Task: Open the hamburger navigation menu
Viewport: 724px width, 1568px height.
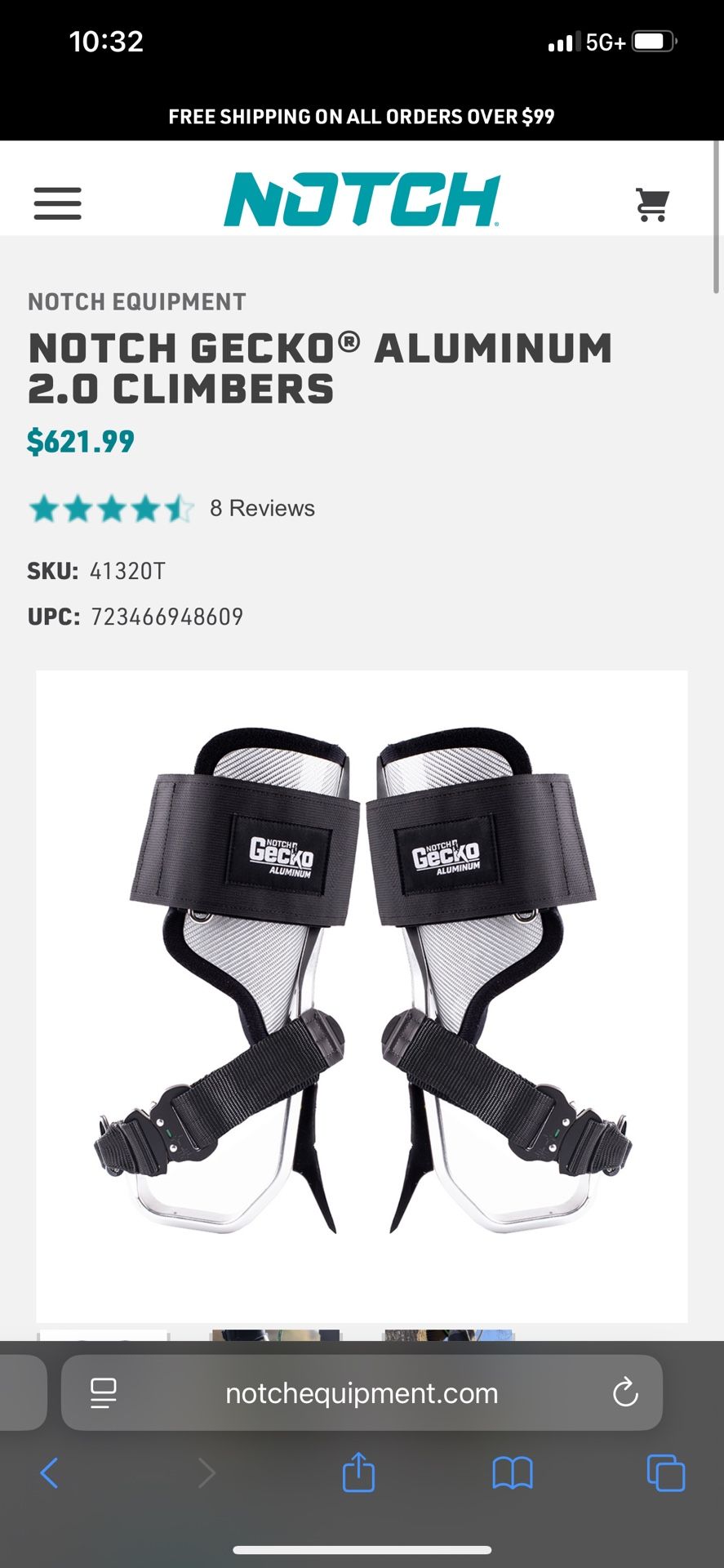Action: click(57, 203)
